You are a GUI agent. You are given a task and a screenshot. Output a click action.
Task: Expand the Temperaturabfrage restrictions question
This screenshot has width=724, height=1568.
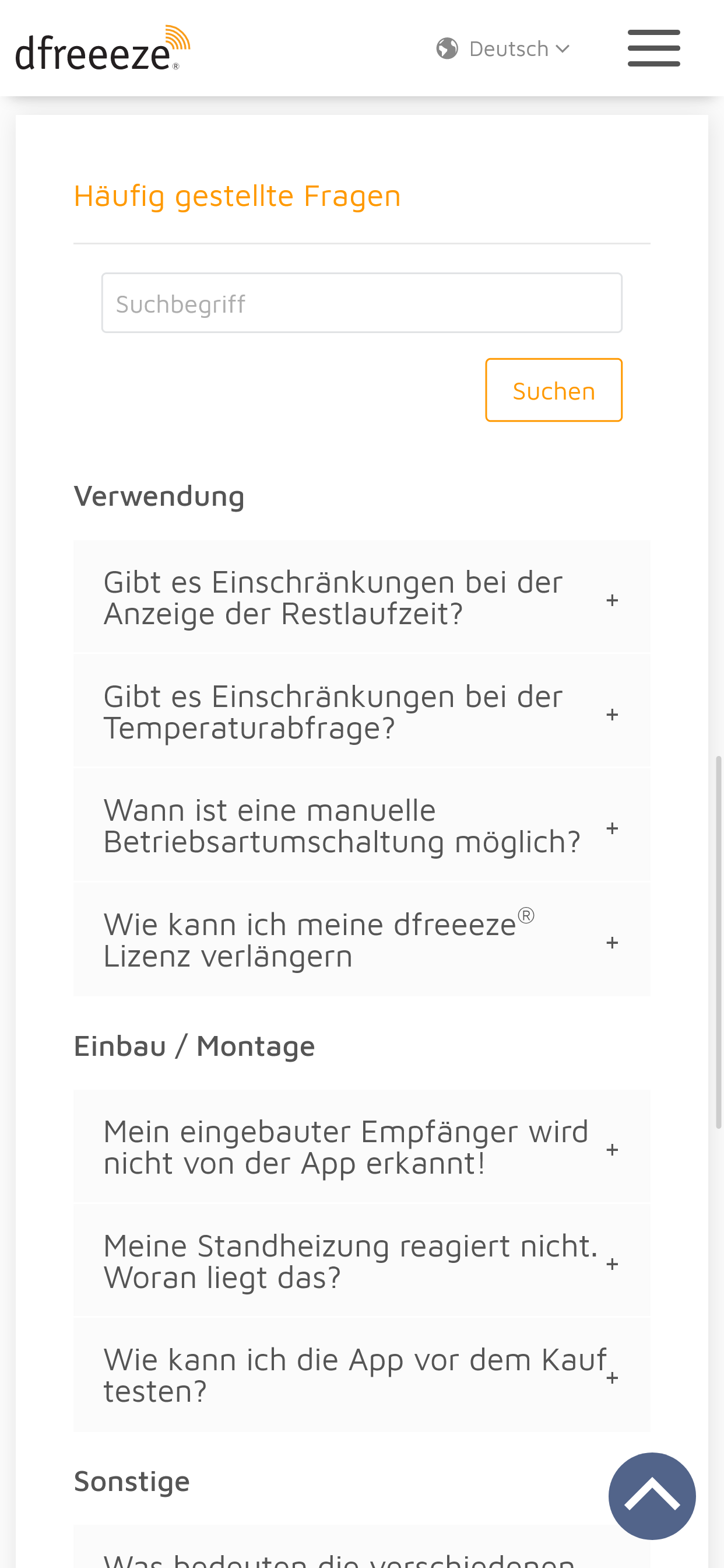click(x=362, y=712)
